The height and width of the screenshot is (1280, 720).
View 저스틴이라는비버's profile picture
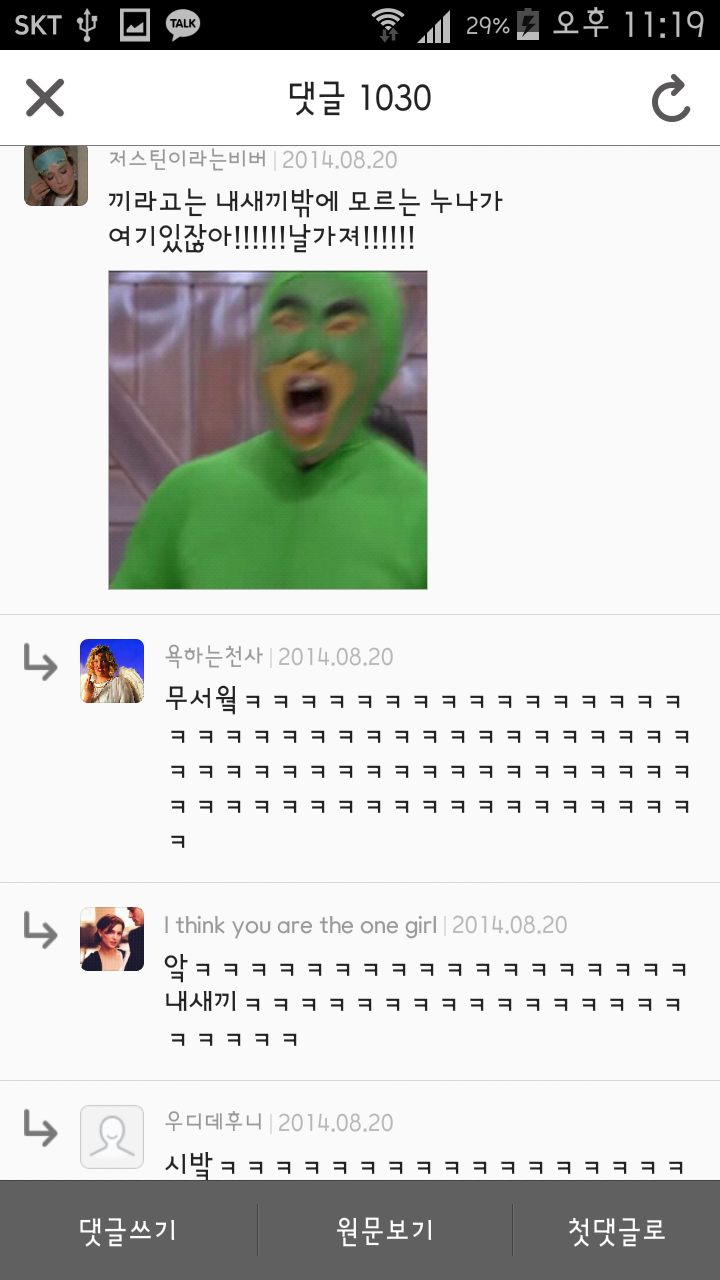[56, 177]
